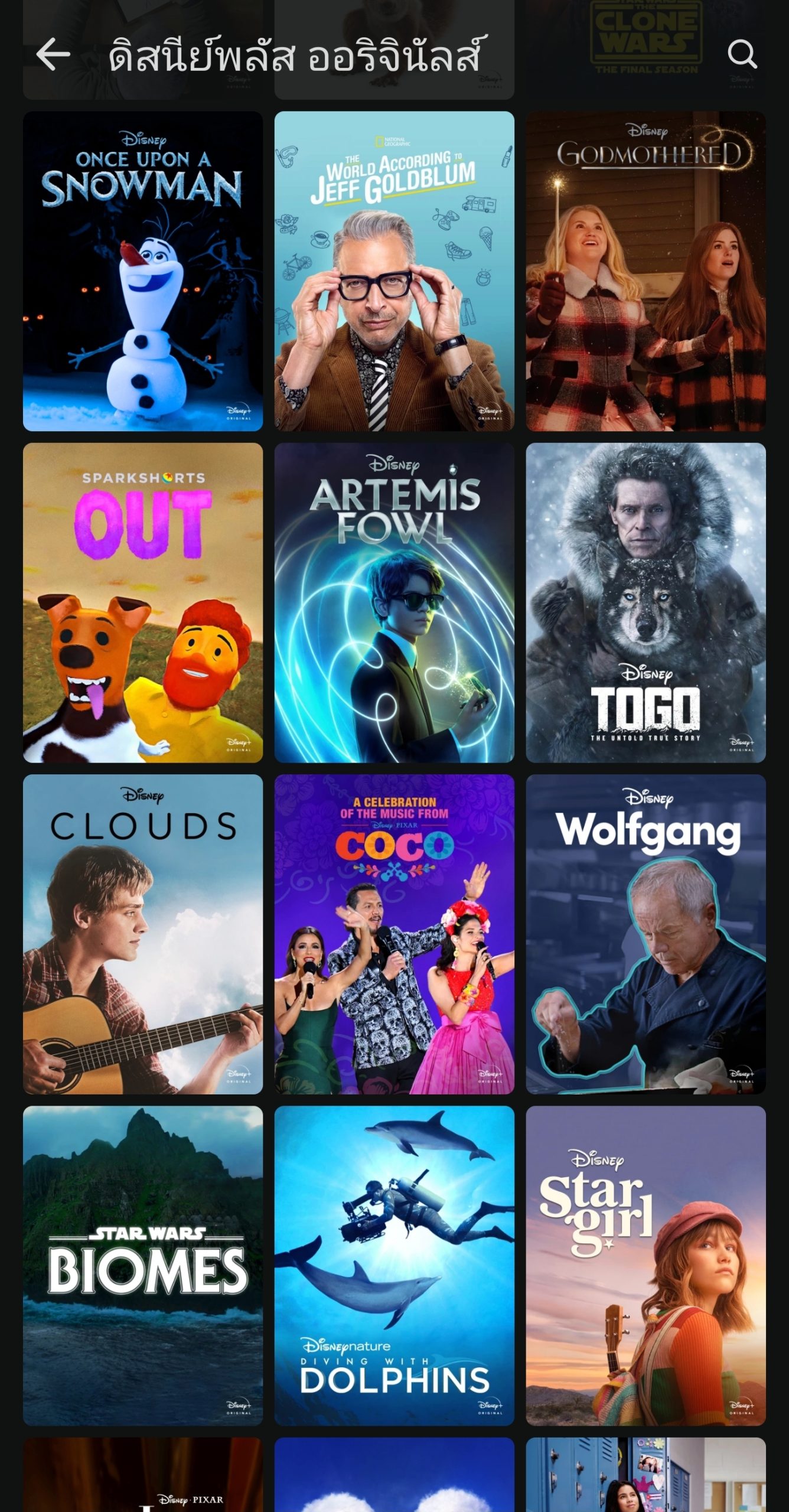Select the Godmothered movie tile
The height and width of the screenshot is (1512, 789).
[645, 271]
